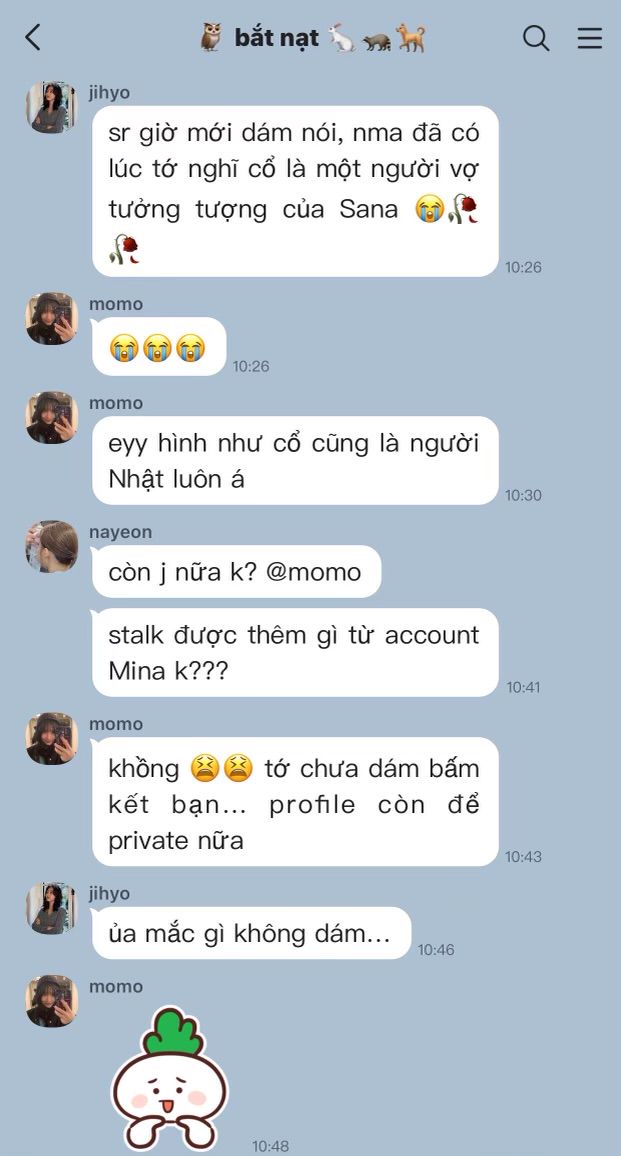Search within this group chat
Image resolution: width=621 pixels, height=1156 pixels.
[x=536, y=38]
